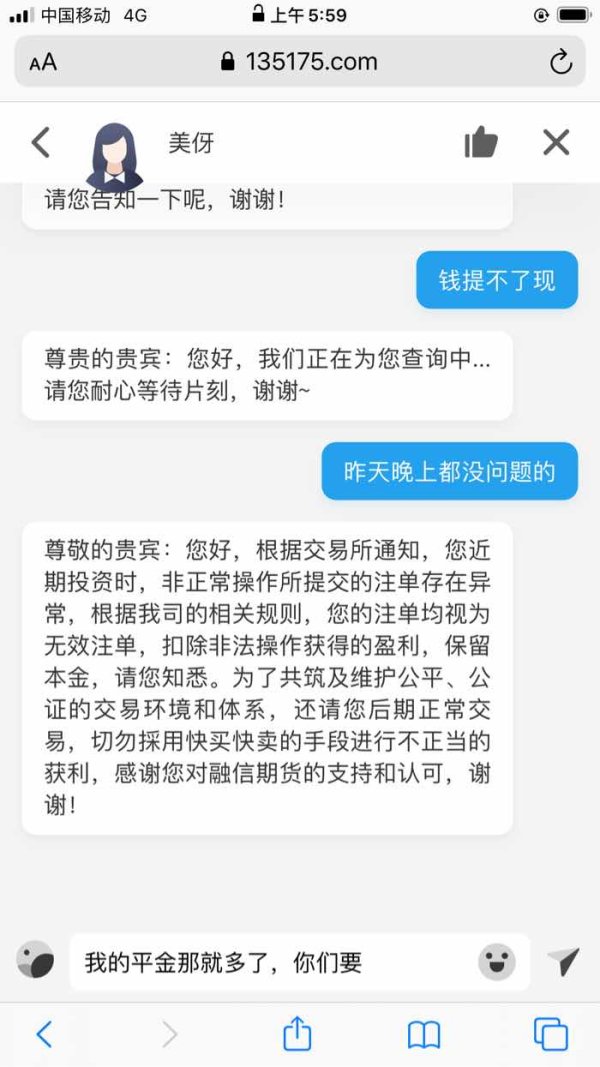Send the typed message
Viewport: 600px width, 1067px height.
564,962
